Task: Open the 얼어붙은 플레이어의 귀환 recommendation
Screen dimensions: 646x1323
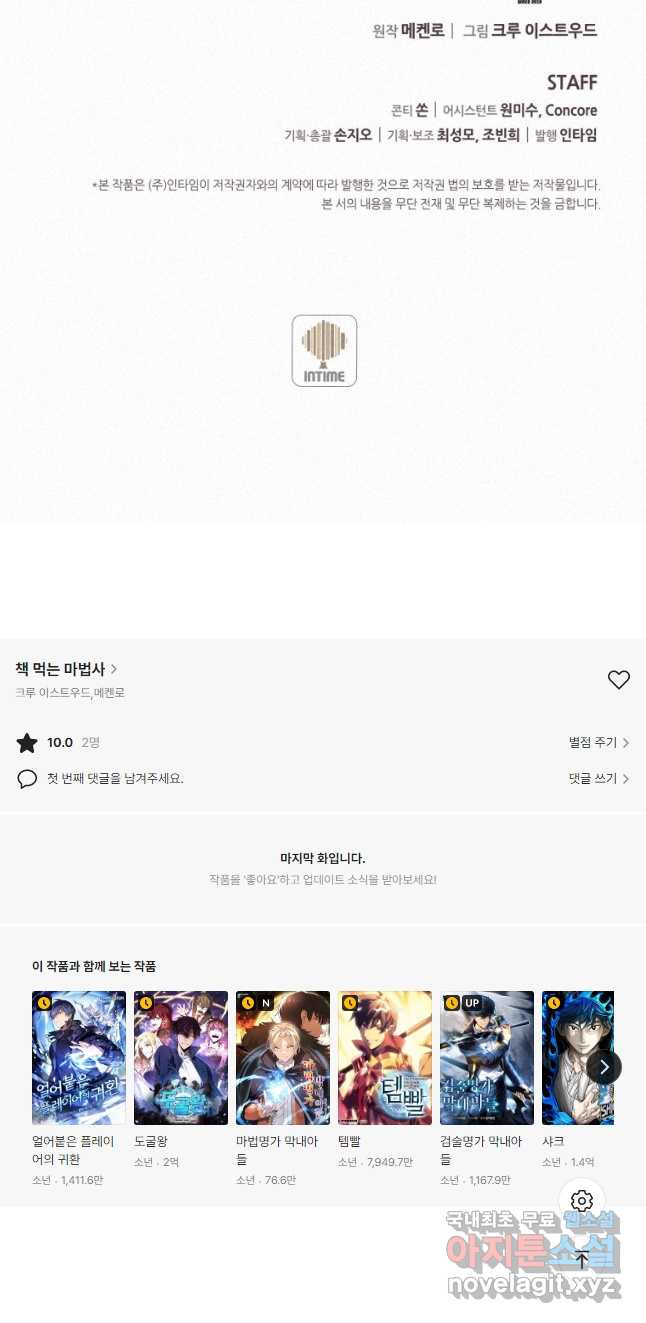Action: click(x=79, y=1058)
